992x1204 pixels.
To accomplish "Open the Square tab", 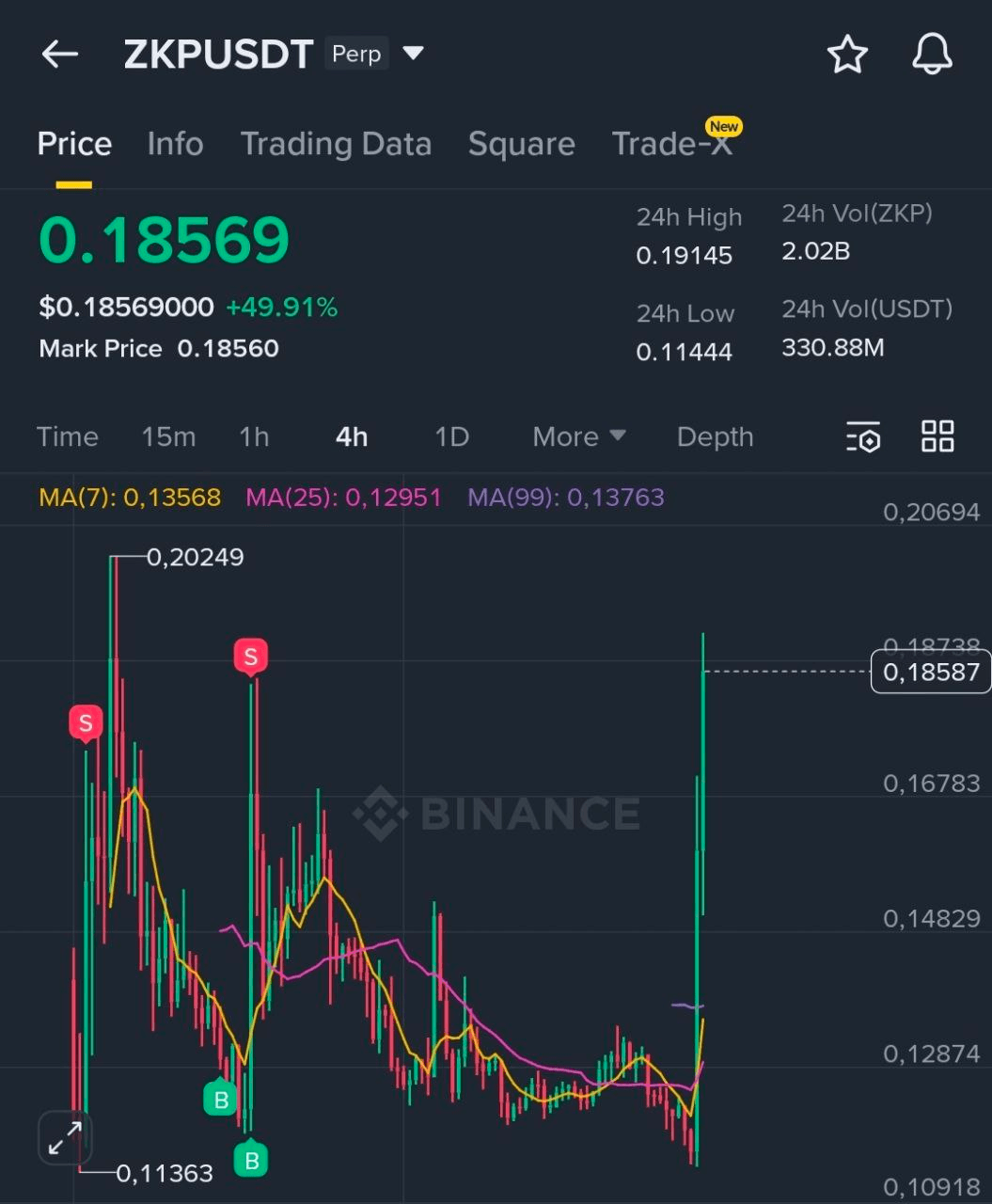I will 521,144.
